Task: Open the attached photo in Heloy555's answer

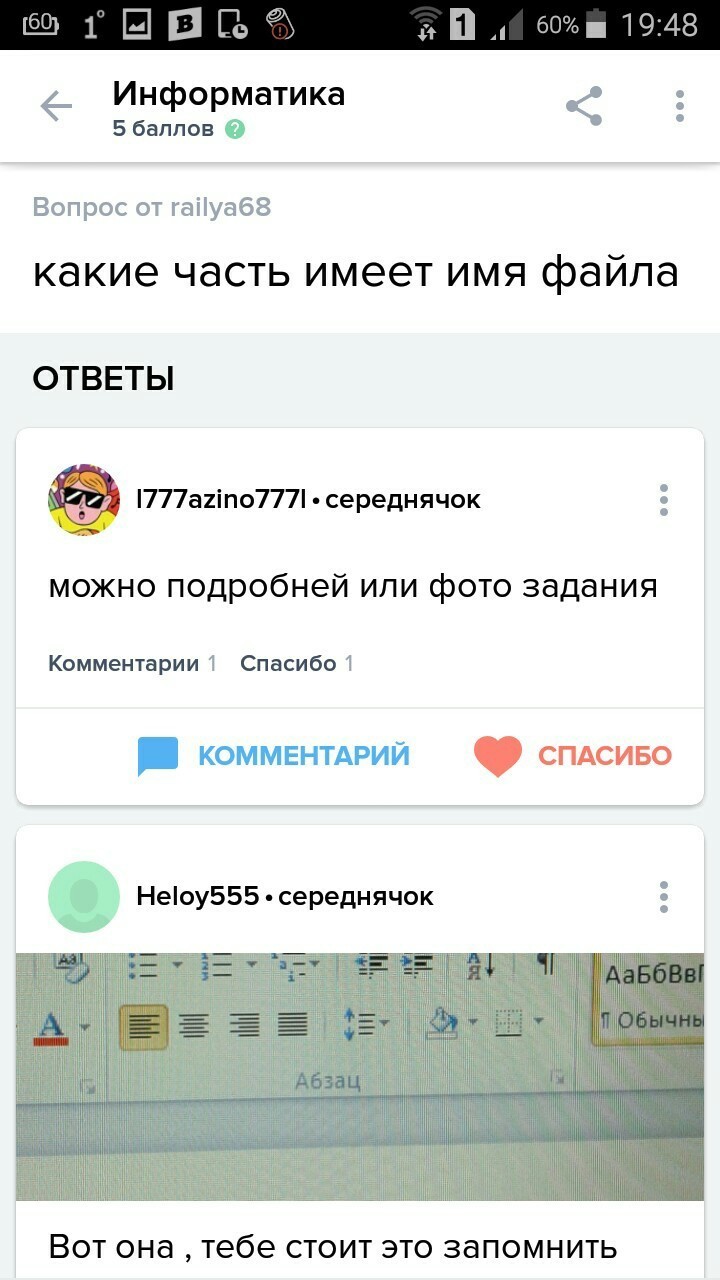Action: [360, 1076]
